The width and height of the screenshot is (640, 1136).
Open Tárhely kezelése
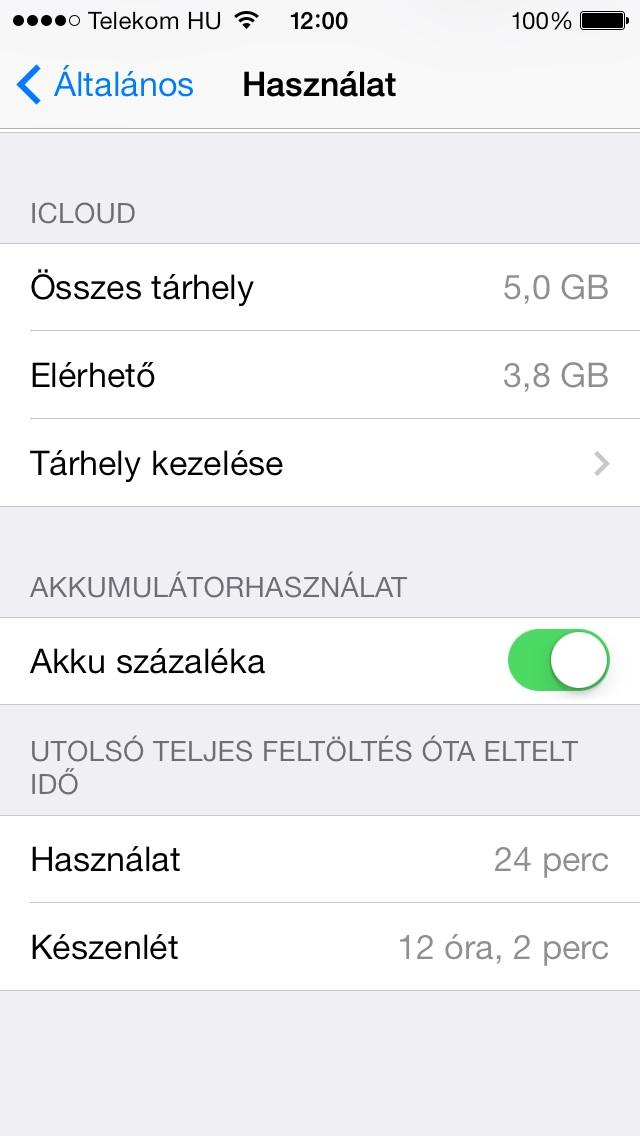pyautogui.click(x=320, y=463)
